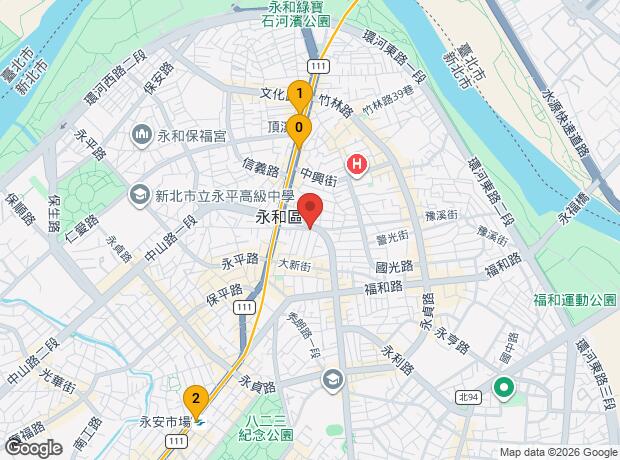620x460 pixels.
Task: Open the 新北市立永平高級中學 school marker
Action: 139,195
